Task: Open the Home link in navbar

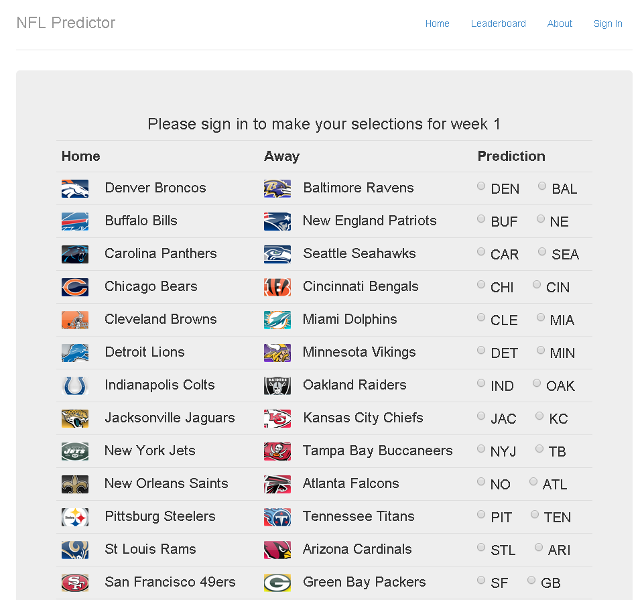Action: [437, 23]
